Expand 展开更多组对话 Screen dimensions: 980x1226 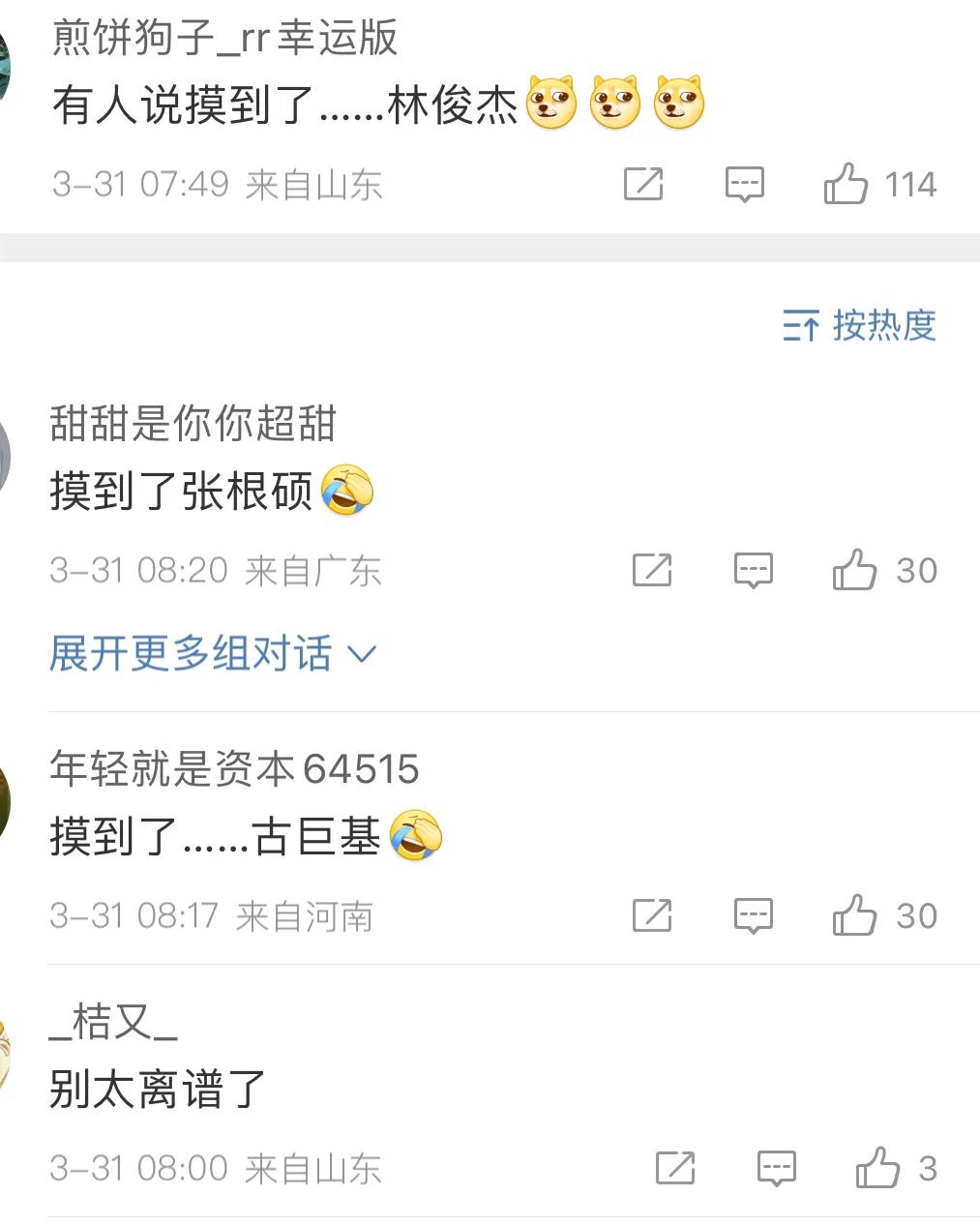[x=212, y=654]
